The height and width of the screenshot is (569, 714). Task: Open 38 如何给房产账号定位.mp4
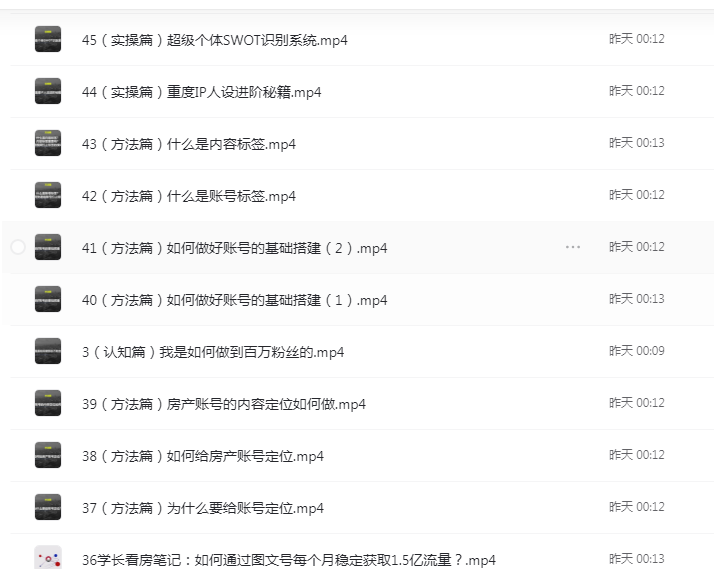click(202, 456)
